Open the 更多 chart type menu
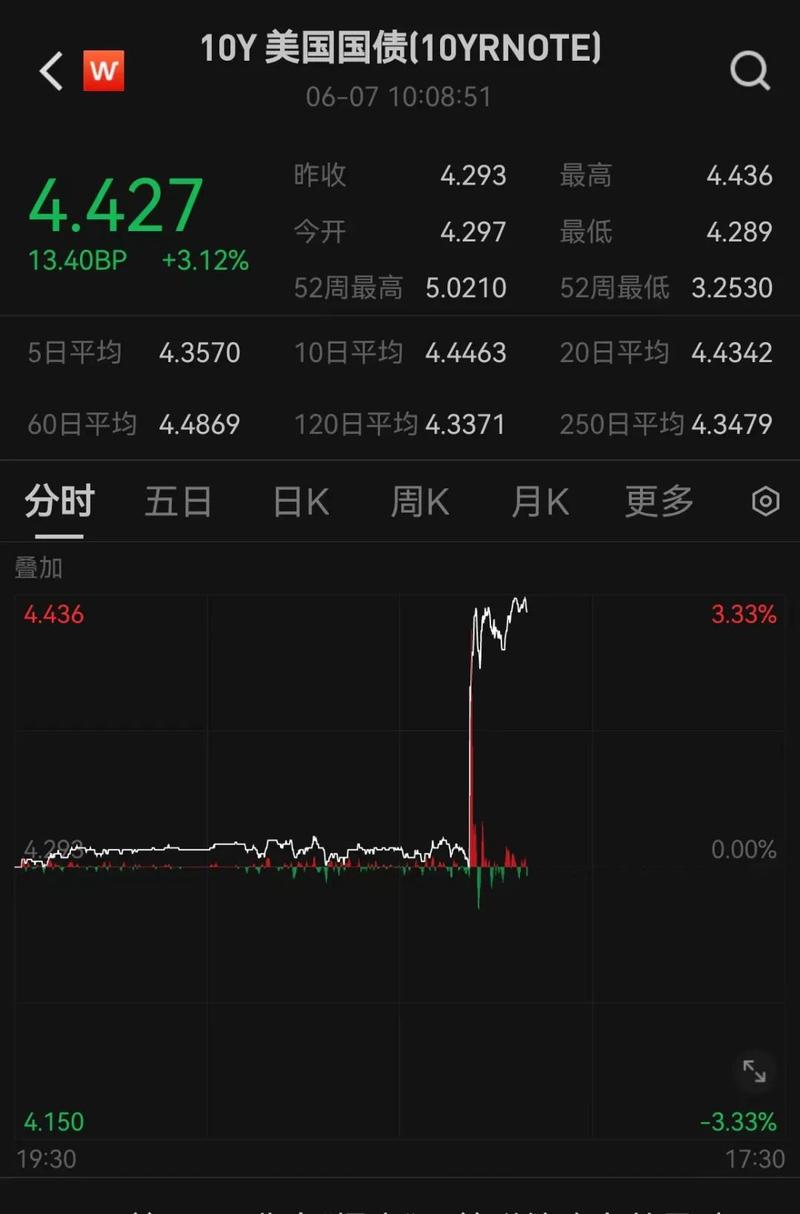800x1214 pixels. (657, 502)
